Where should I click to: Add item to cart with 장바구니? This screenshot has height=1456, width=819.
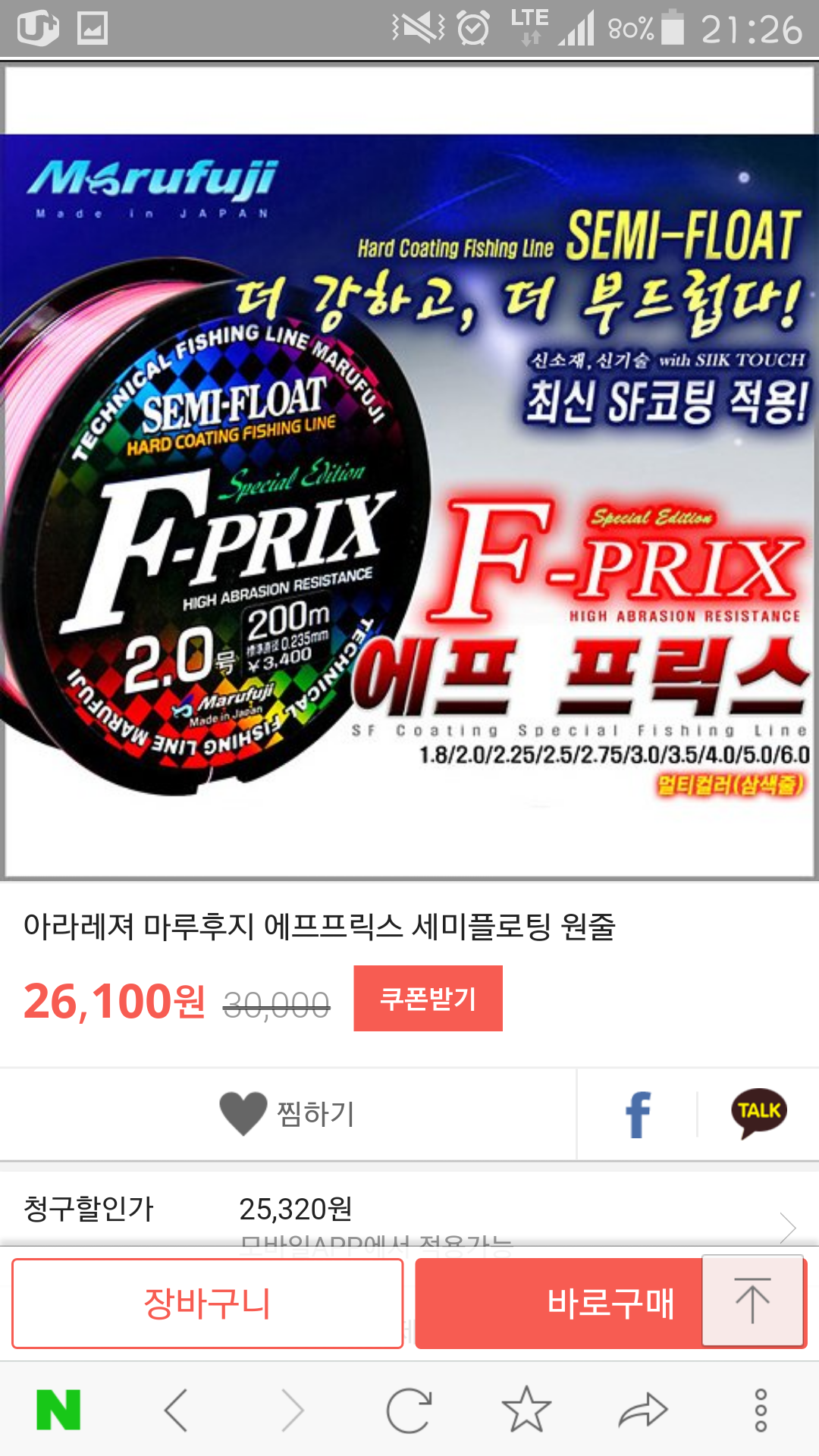[207, 1303]
